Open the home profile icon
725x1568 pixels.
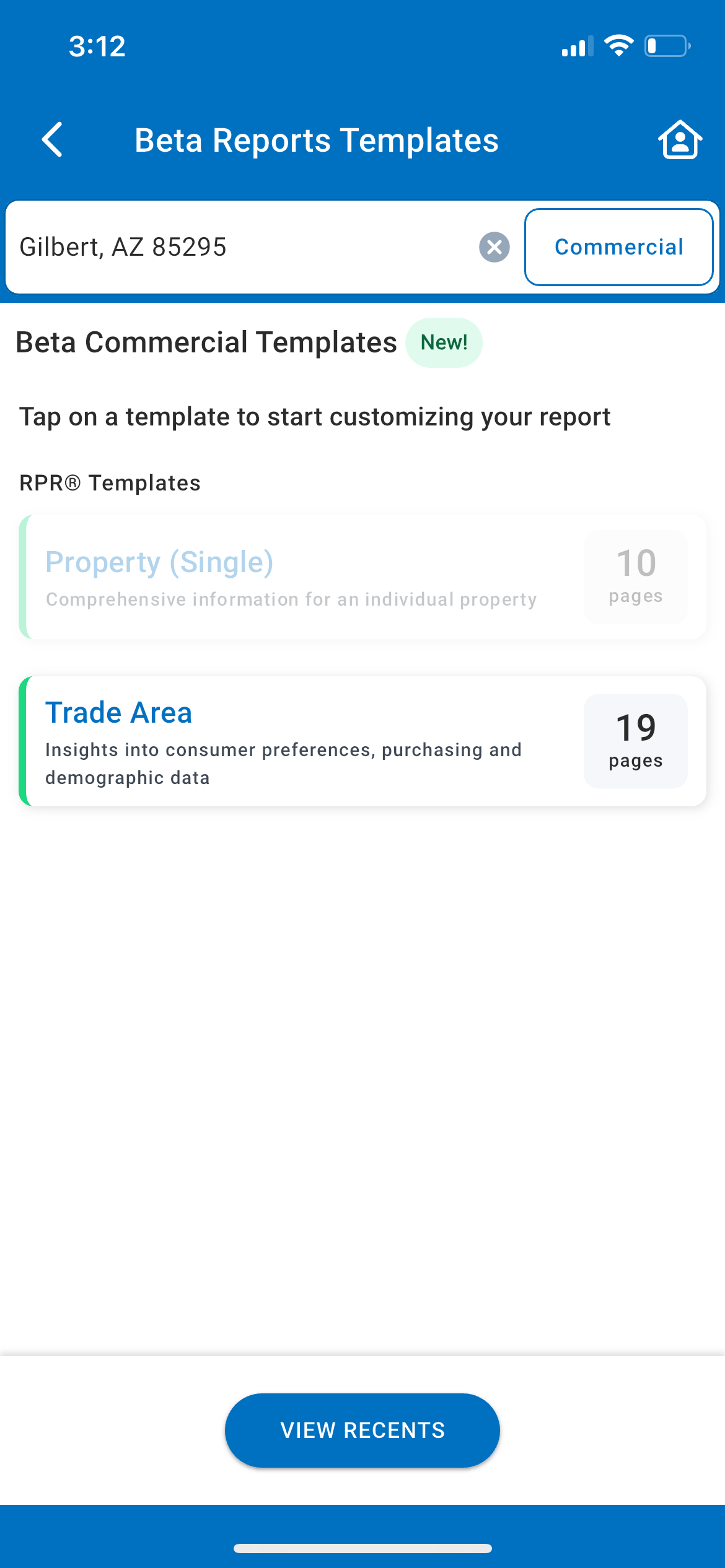[x=680, y=139]
